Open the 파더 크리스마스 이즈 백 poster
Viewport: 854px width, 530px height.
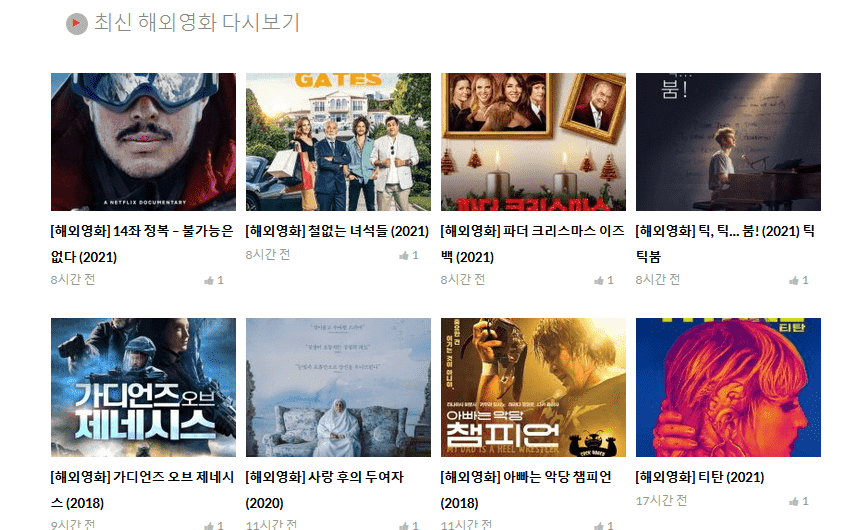(533, 141)
